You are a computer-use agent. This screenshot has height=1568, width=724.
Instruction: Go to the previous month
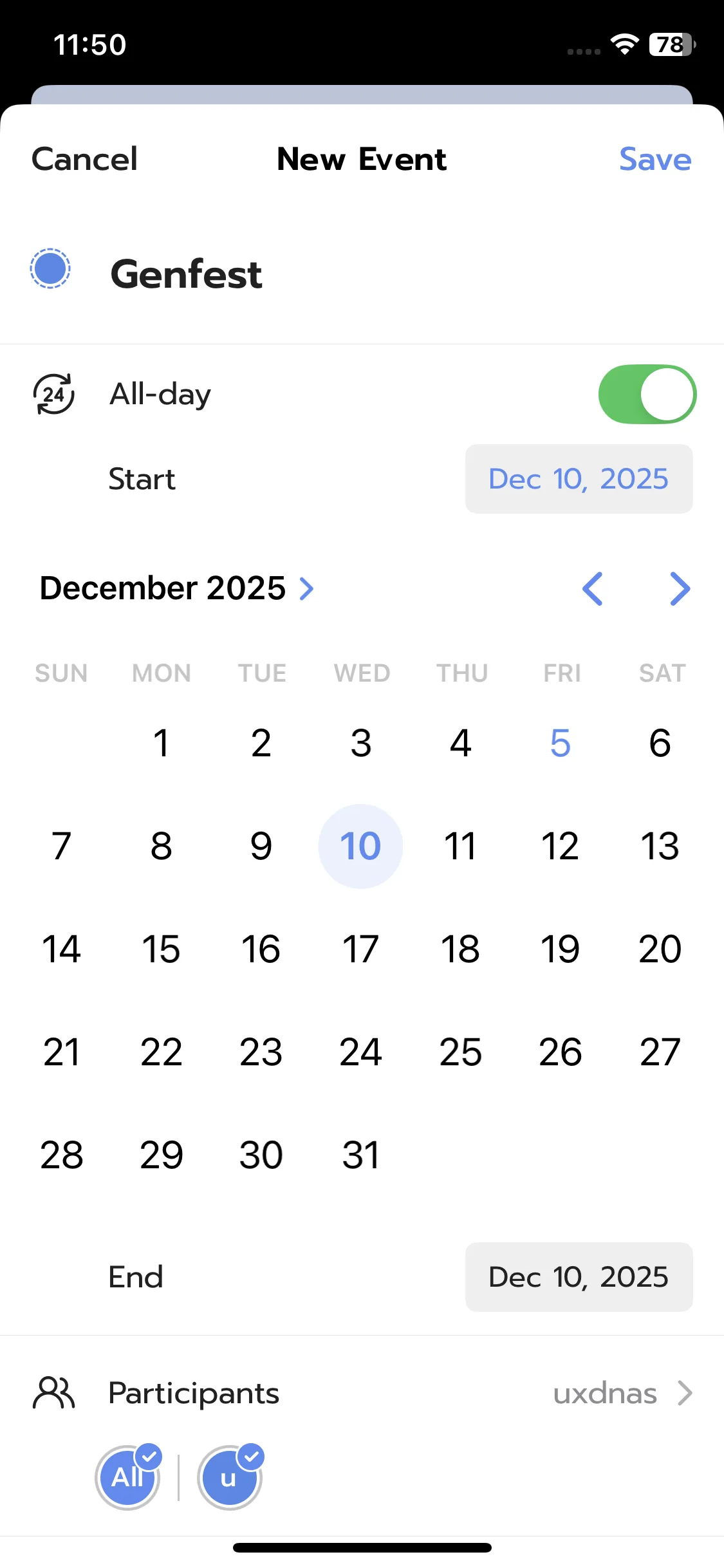[592, 588]
